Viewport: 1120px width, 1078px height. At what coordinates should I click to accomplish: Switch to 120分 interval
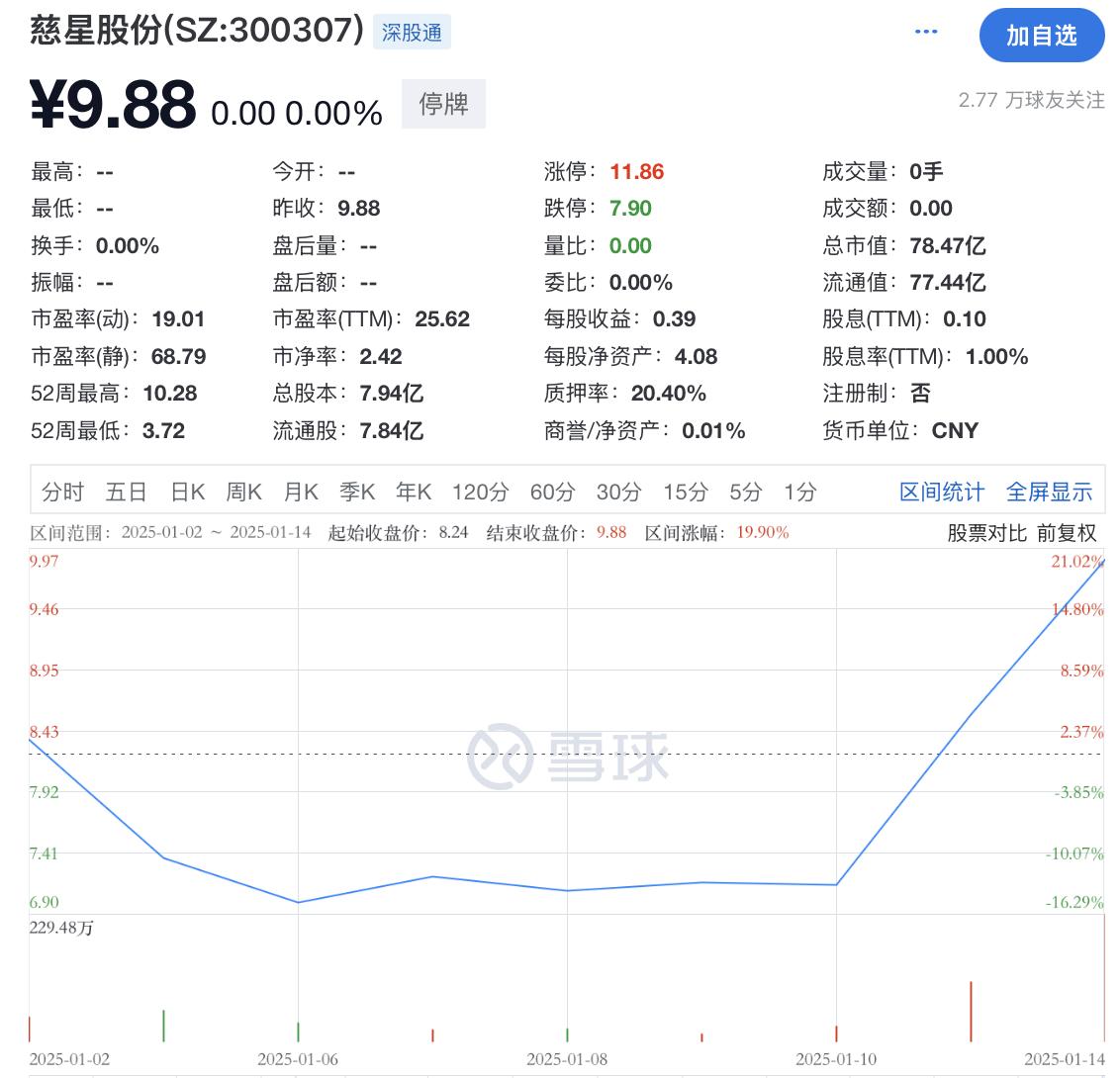[480, 492]
